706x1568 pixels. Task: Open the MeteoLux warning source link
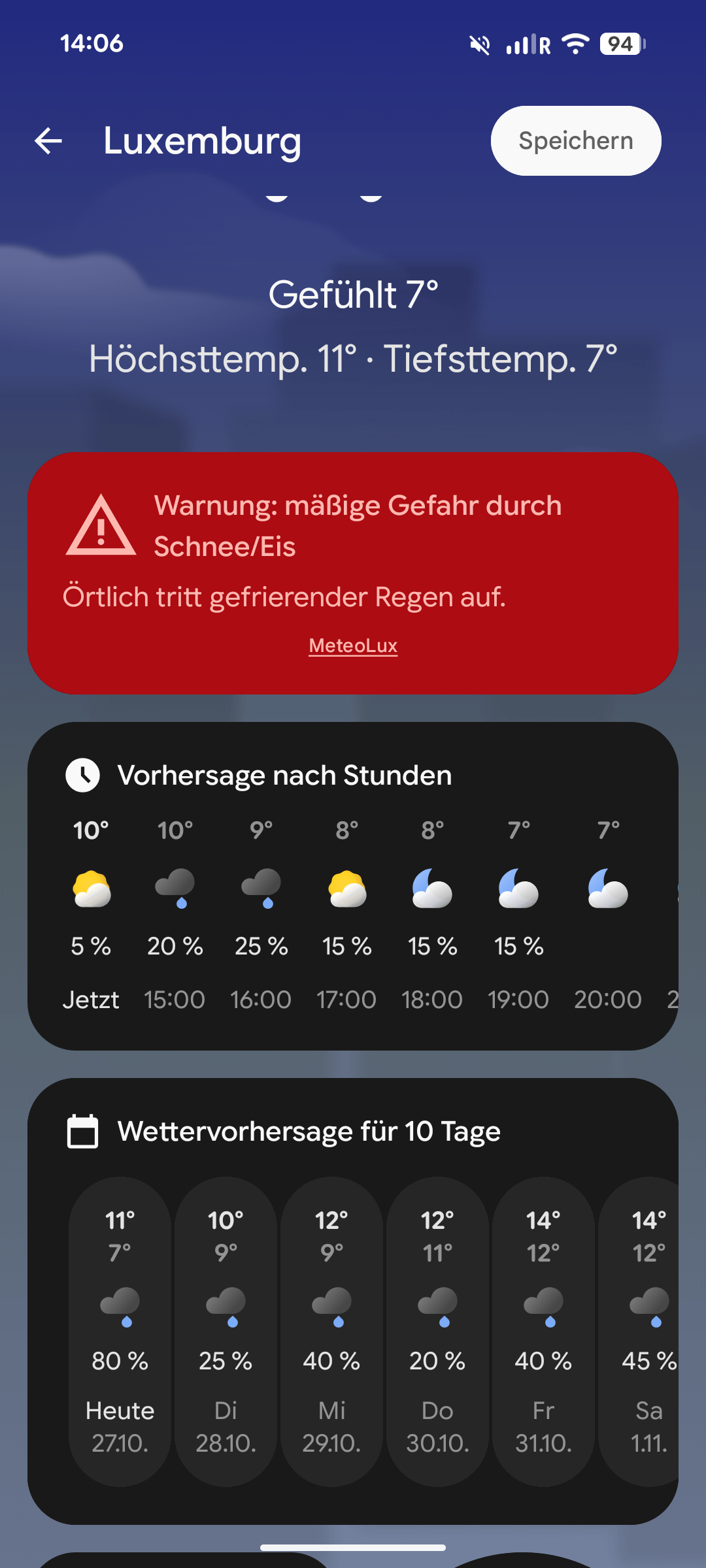pos(353,645)
